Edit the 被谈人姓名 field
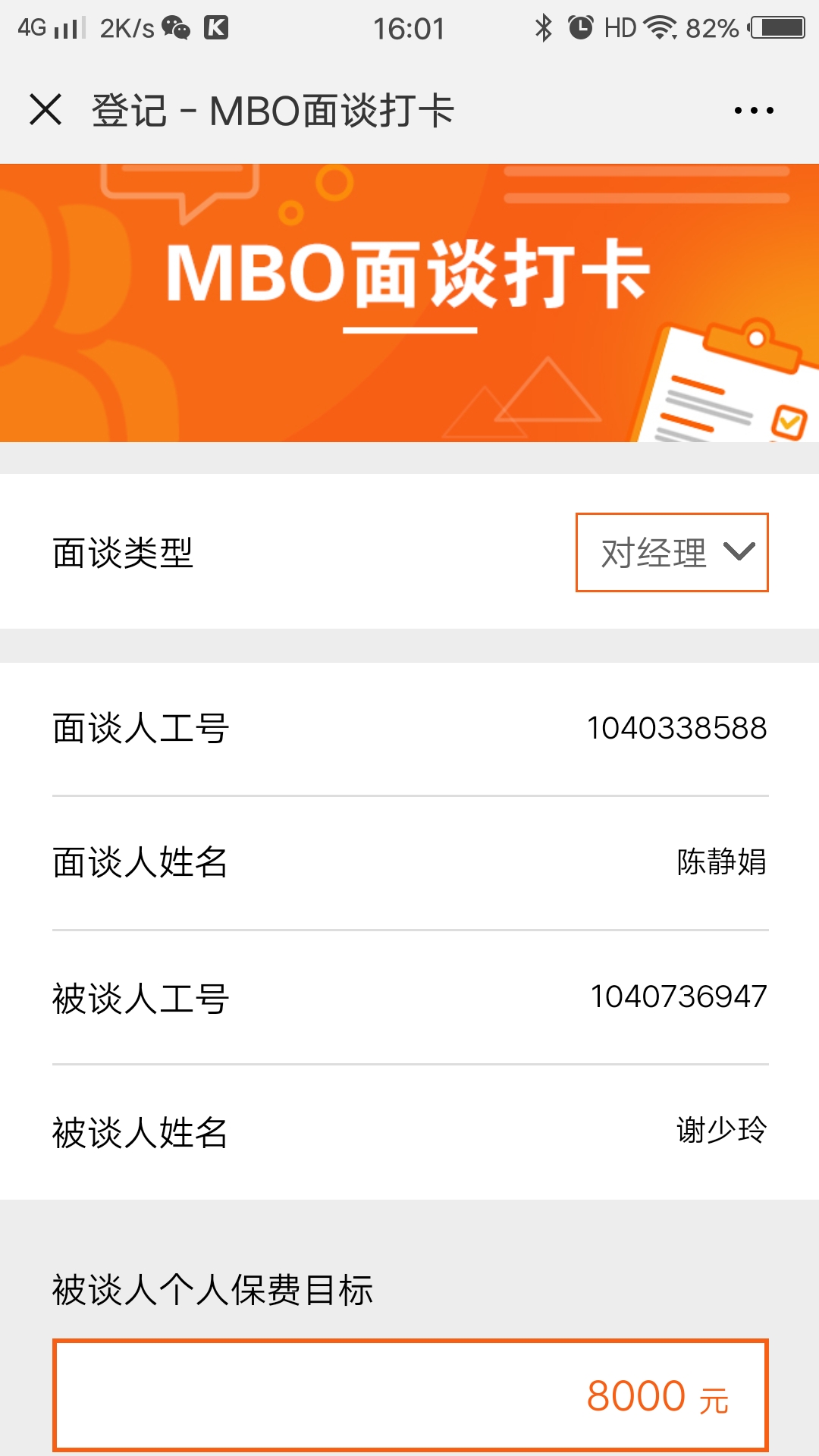 tap(720, 1131)
